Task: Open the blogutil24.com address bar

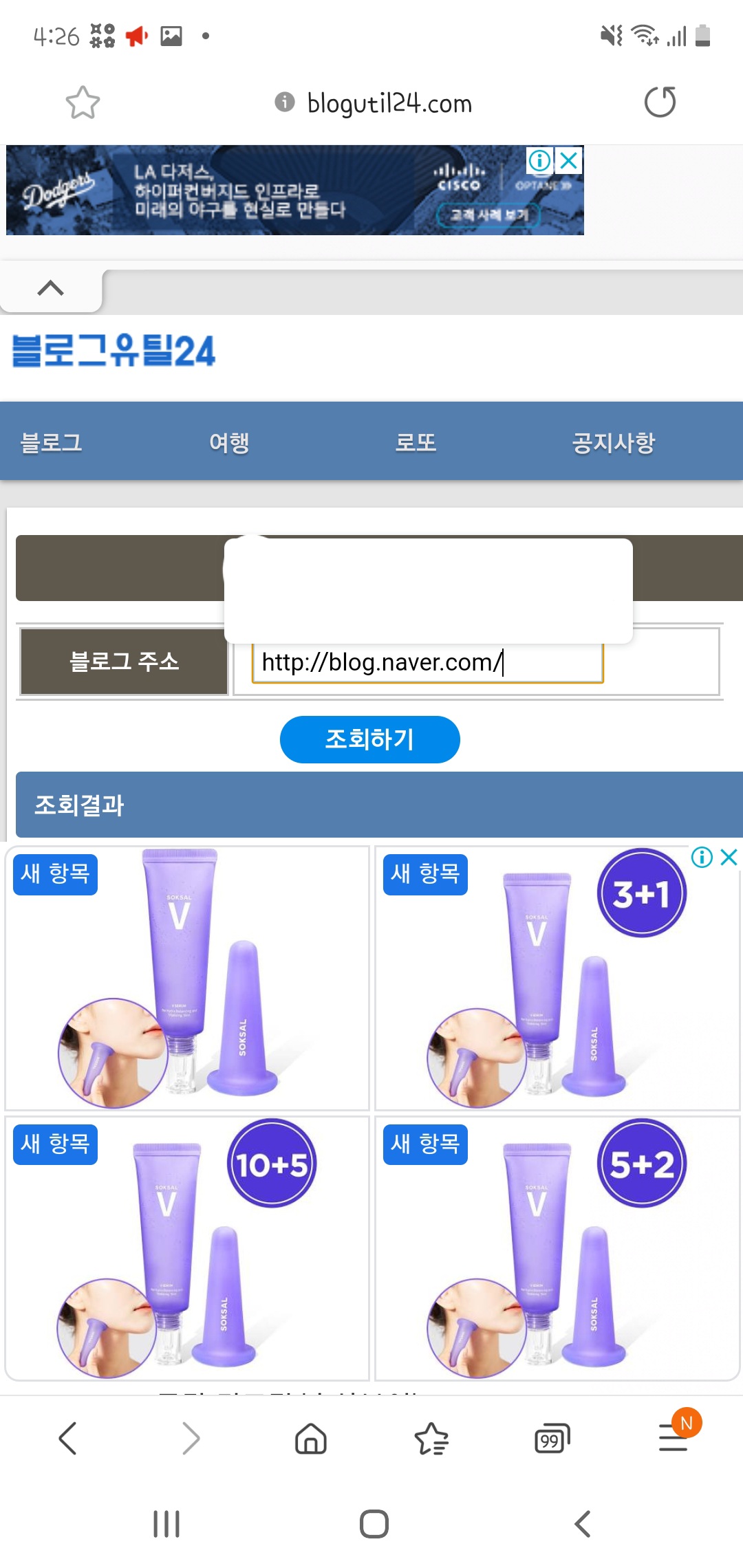Action: click(x=389, y=103)
